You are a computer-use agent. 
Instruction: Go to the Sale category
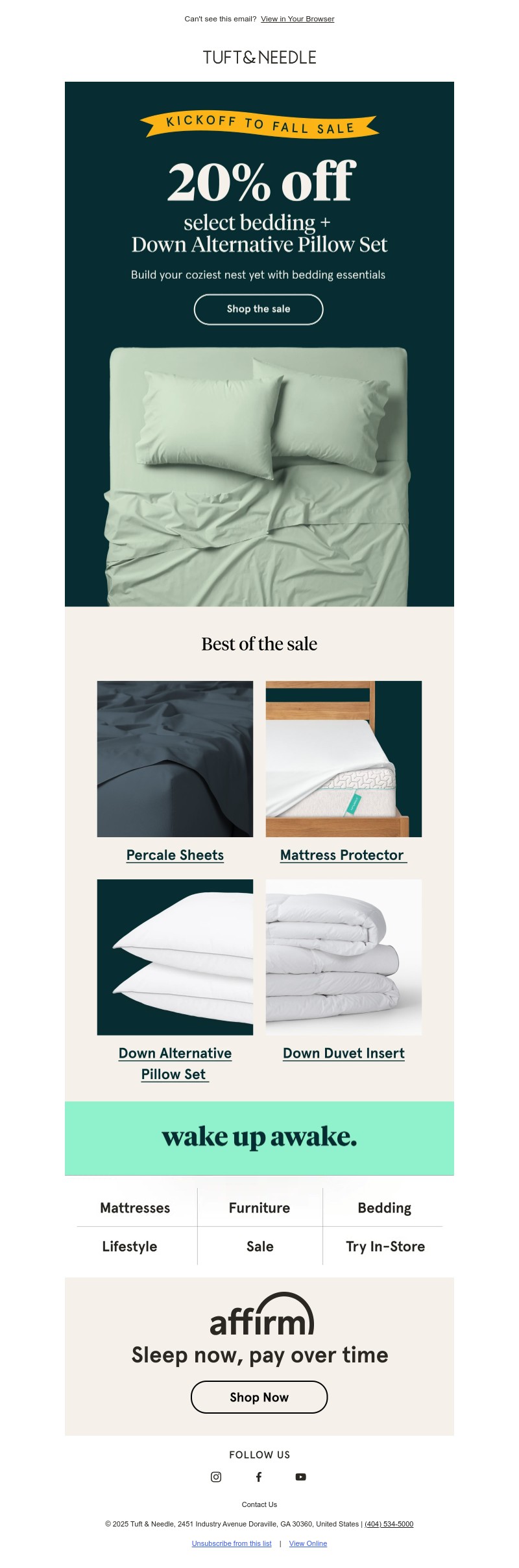259,1246
